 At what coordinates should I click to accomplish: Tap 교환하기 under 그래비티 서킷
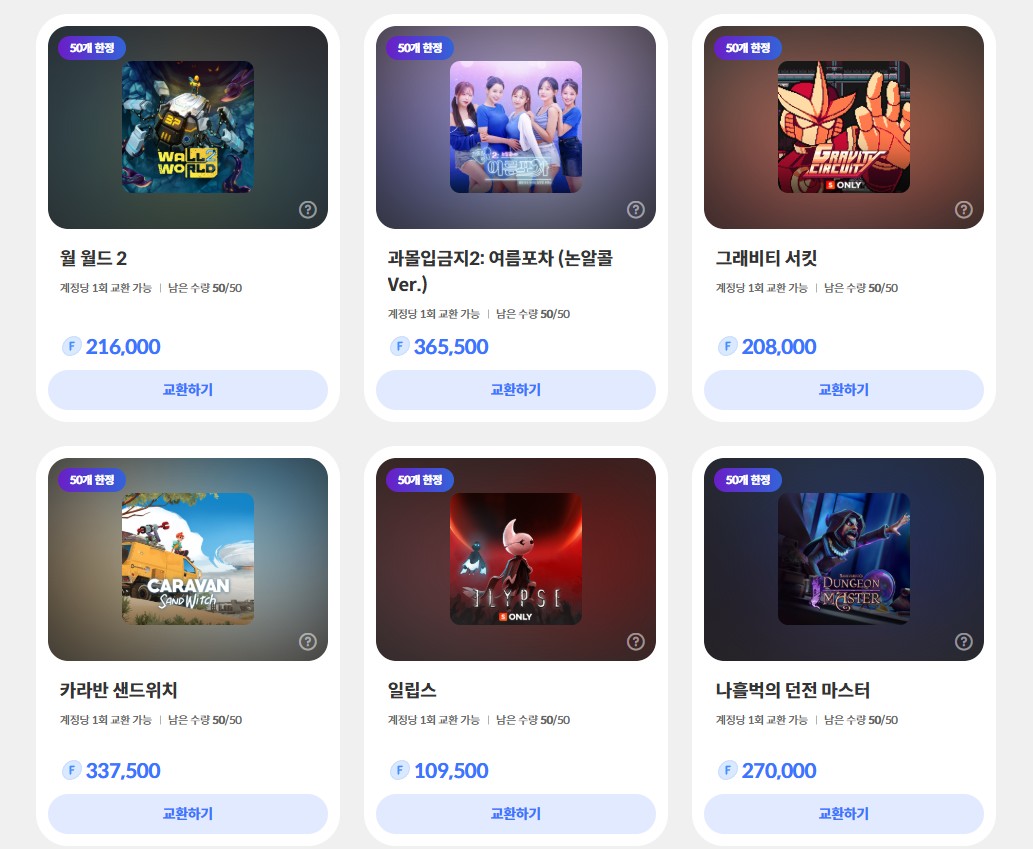(844, 390)
